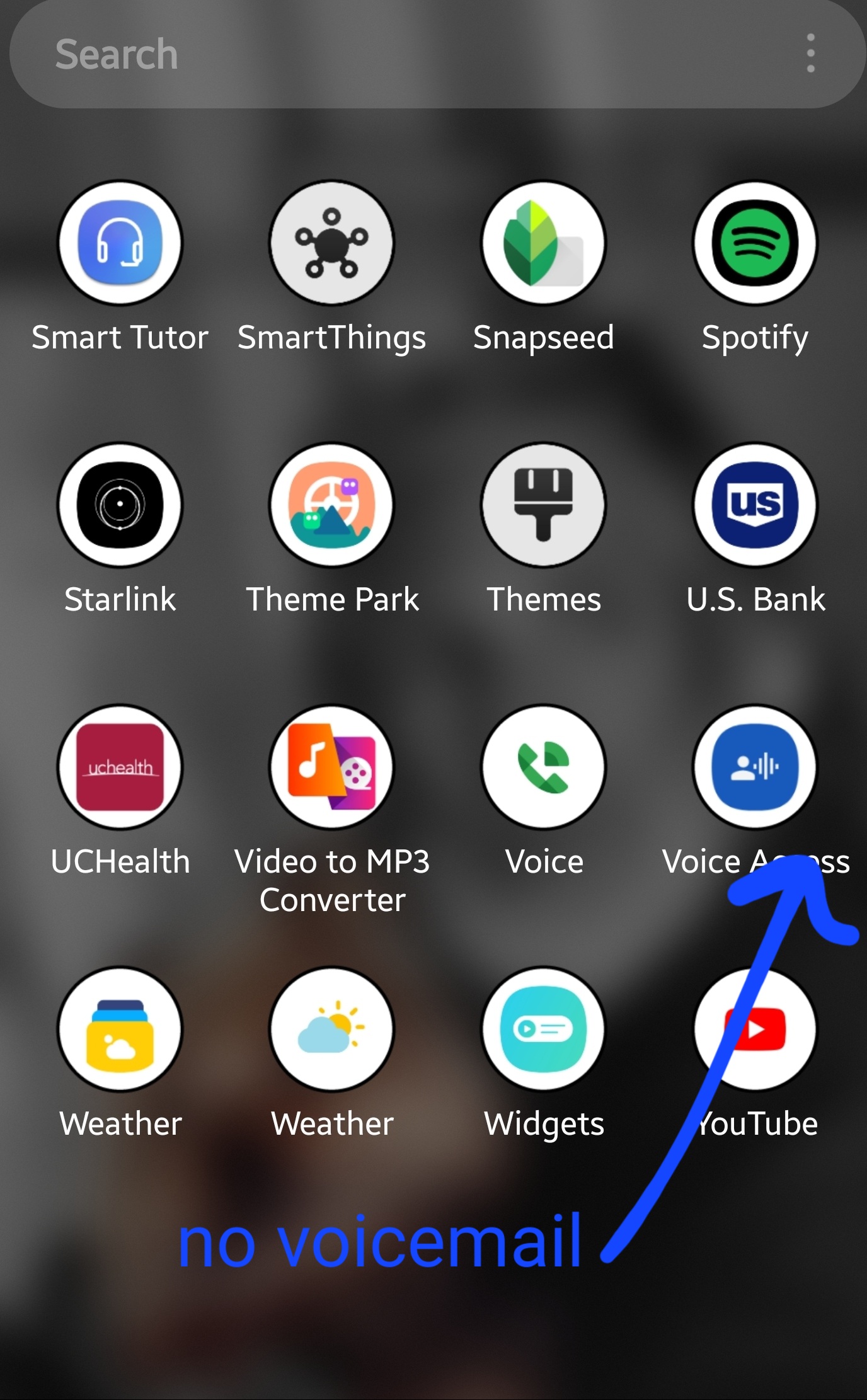Open the Starlink app
The width and height of the screenshot is (867, 1400).
[x=120, y=505]
